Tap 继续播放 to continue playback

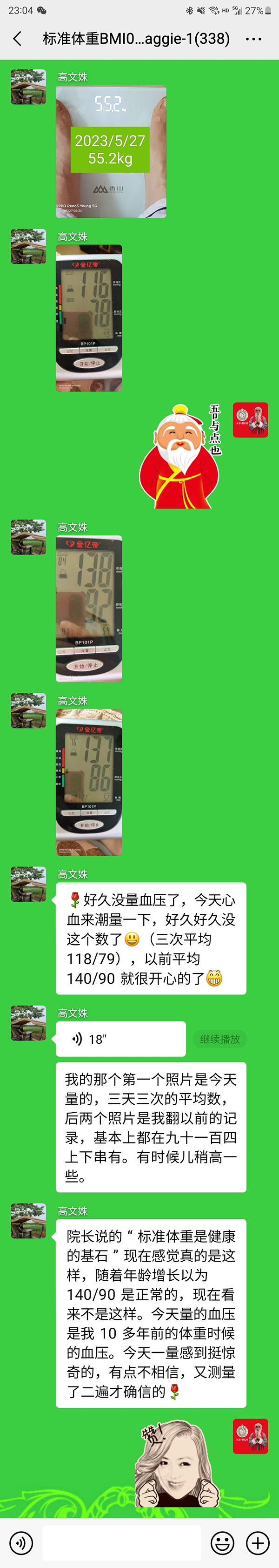pyautogui.click(x=220, y=1039)
